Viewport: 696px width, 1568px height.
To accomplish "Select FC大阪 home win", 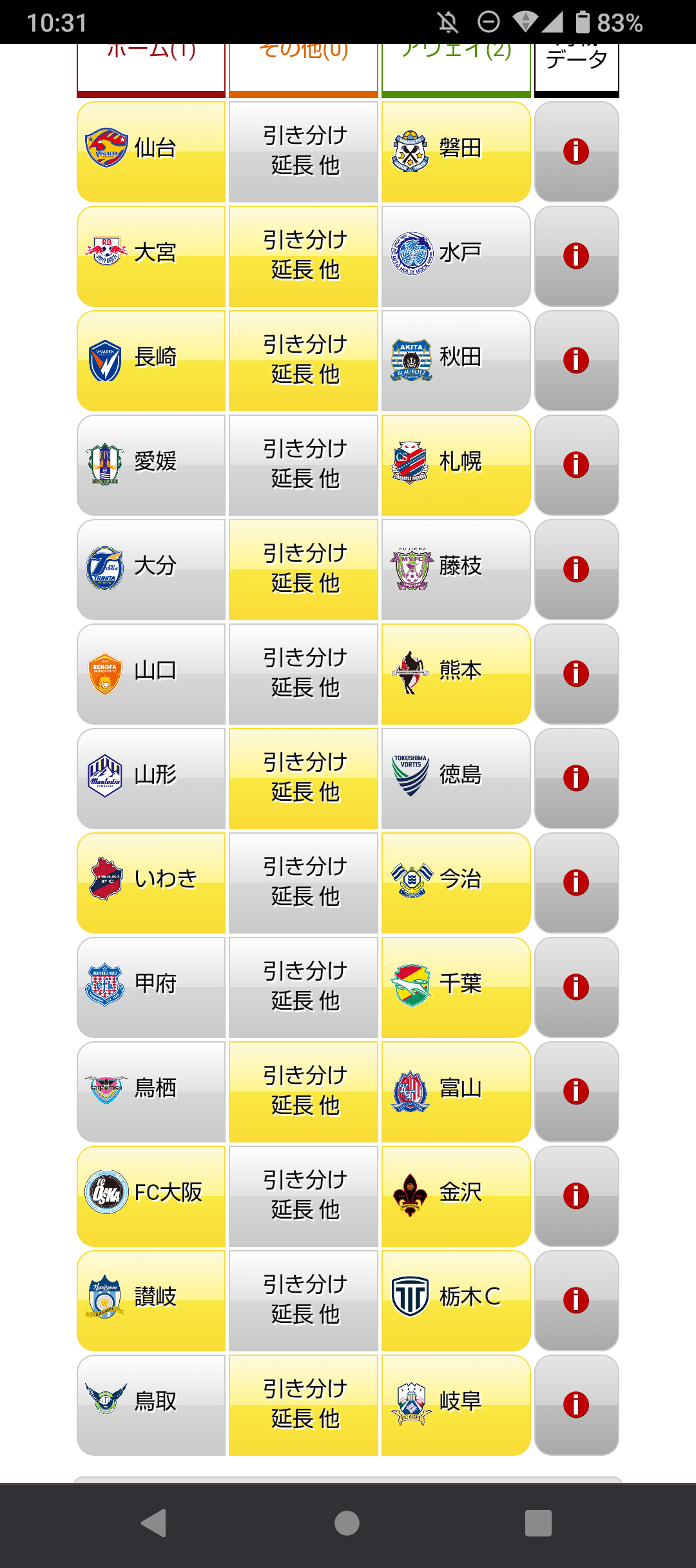I will click(151, 1197).
